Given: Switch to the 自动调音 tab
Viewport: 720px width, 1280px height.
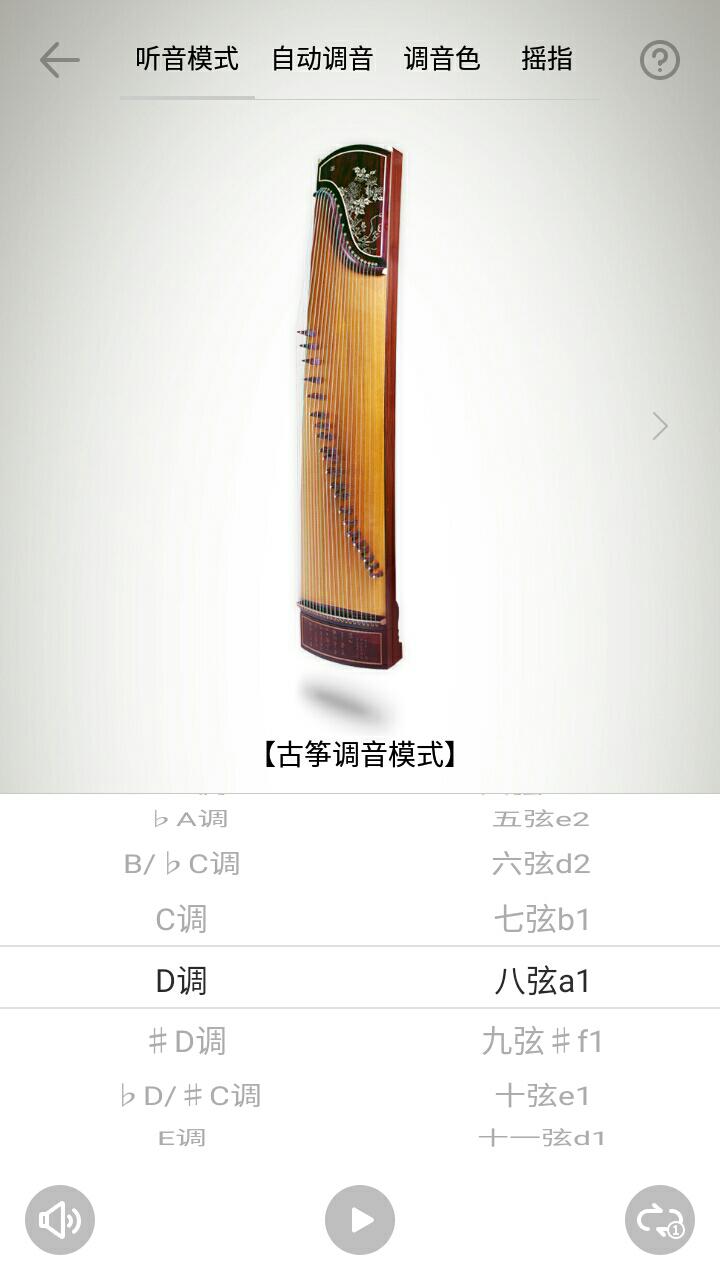Looking at the screenshot, I should [321, 60].
